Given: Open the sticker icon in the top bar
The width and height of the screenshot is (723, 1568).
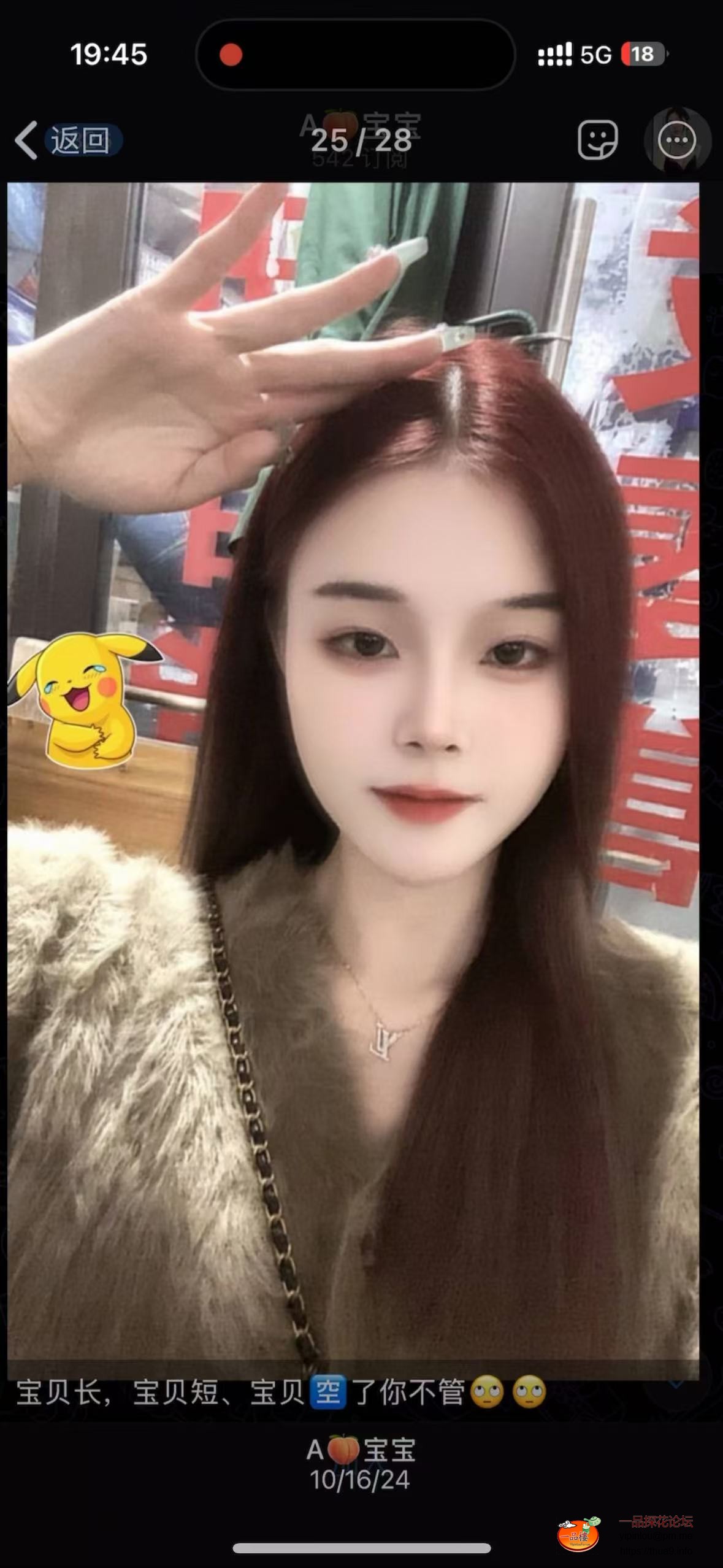Looking at the screenshot, I should point(597,140).
